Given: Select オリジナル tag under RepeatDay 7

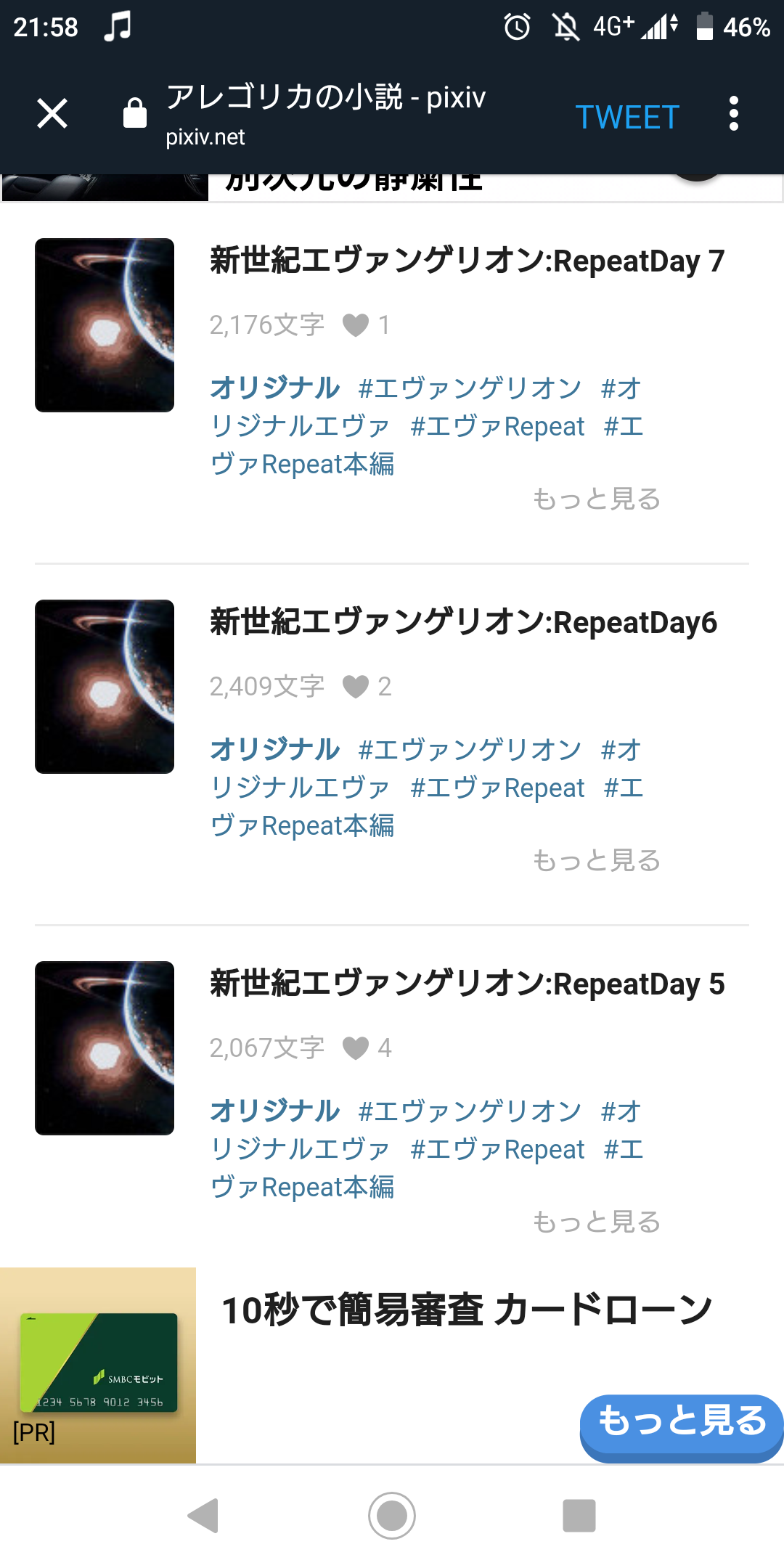Looking at the screenshot, I should click(x=274, y=388).
